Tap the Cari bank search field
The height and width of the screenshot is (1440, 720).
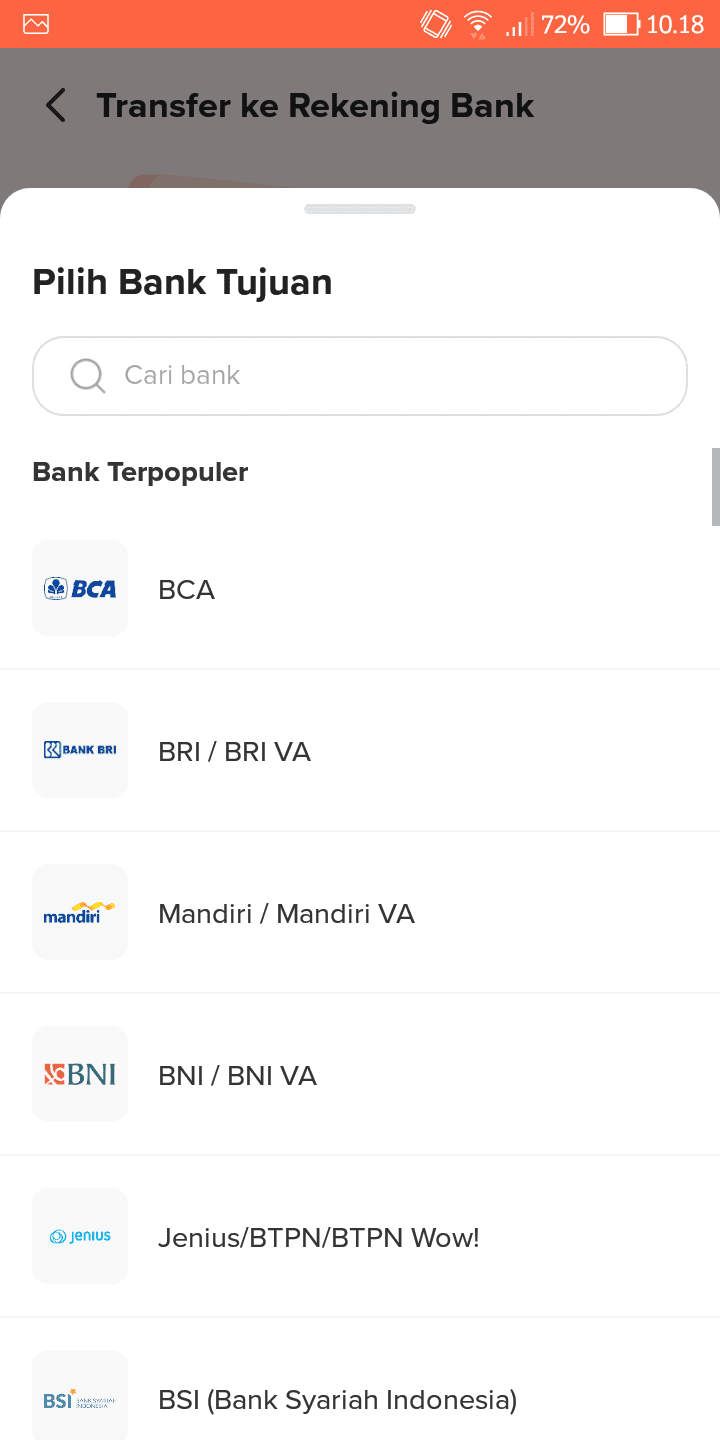360,376
